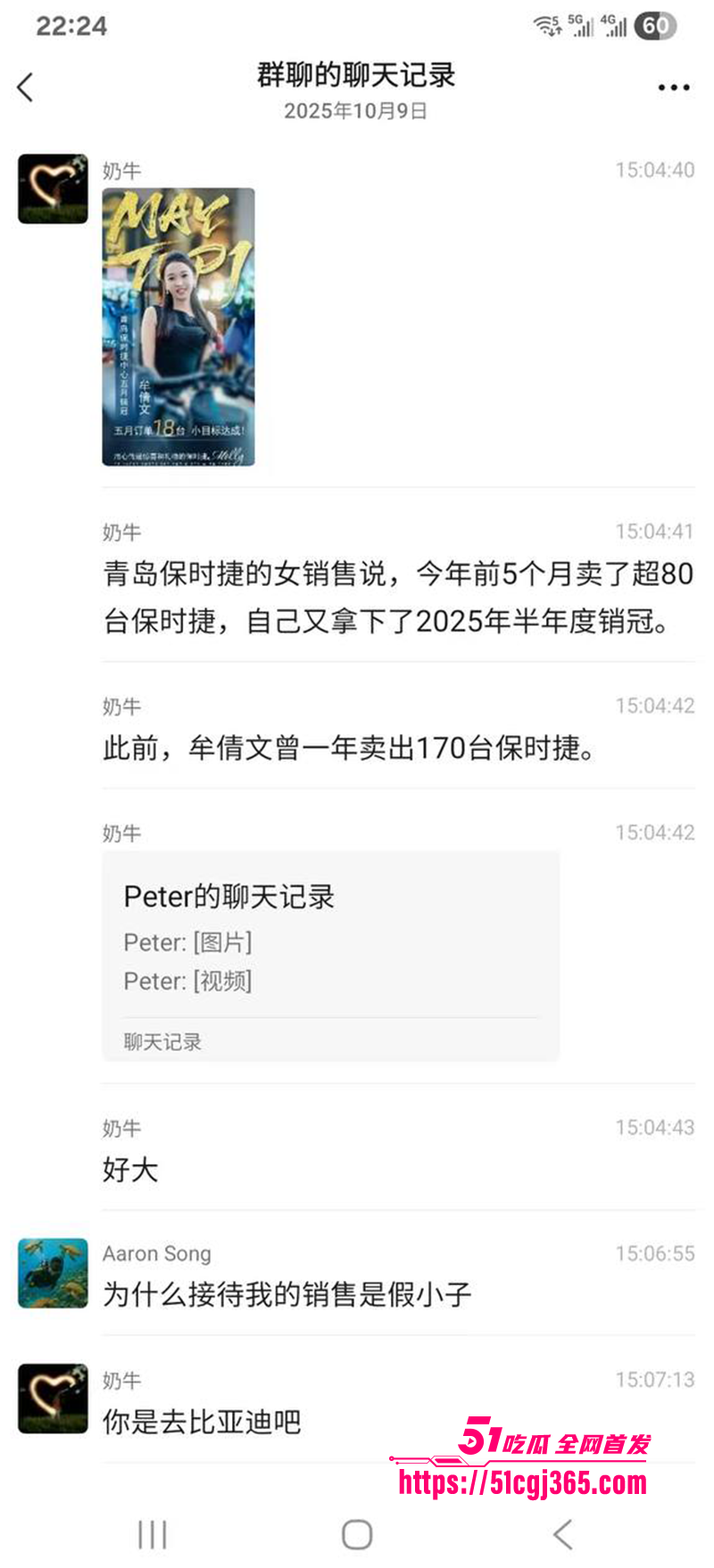Go to home screen via navigation bar

pyautogui.click(x=357, y=1534)
